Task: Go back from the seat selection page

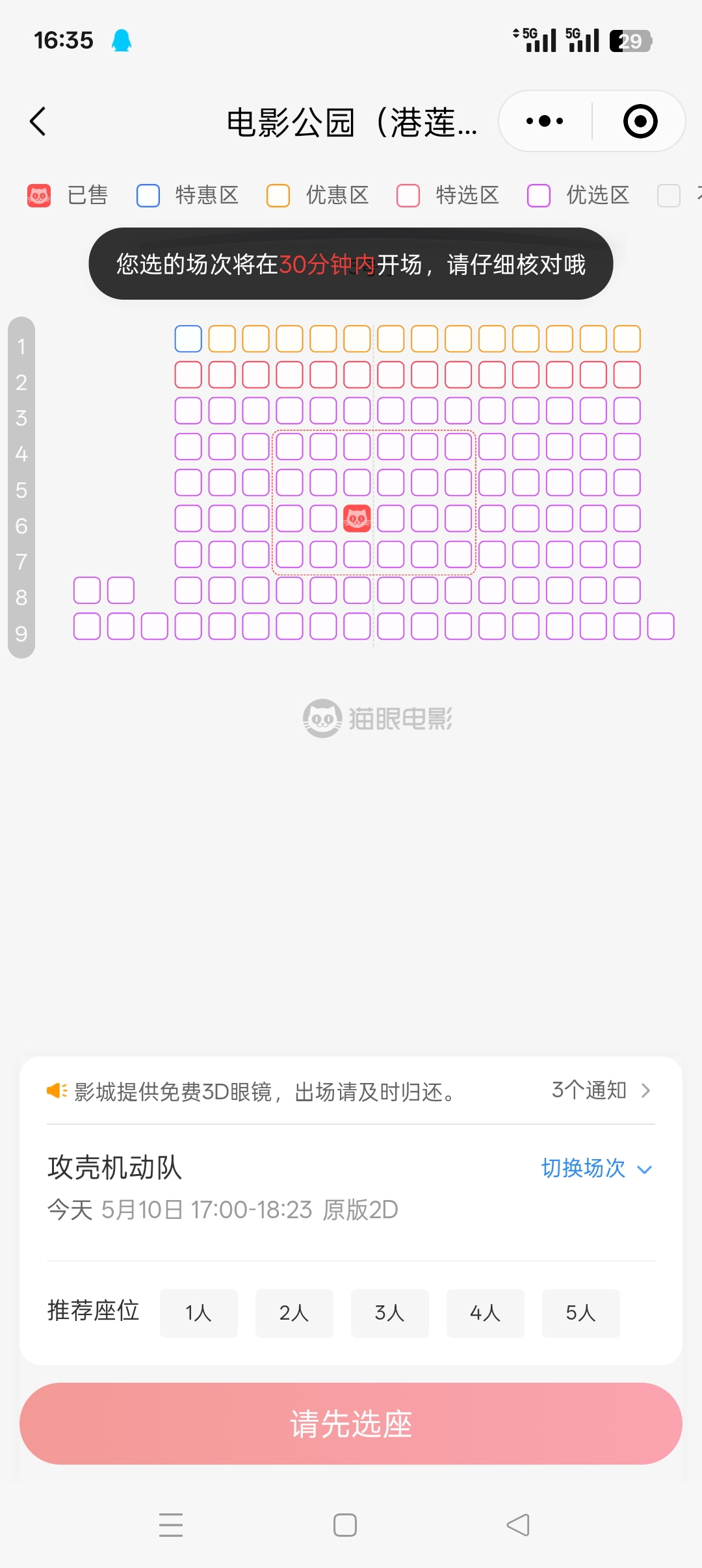Action: (39, 122)
